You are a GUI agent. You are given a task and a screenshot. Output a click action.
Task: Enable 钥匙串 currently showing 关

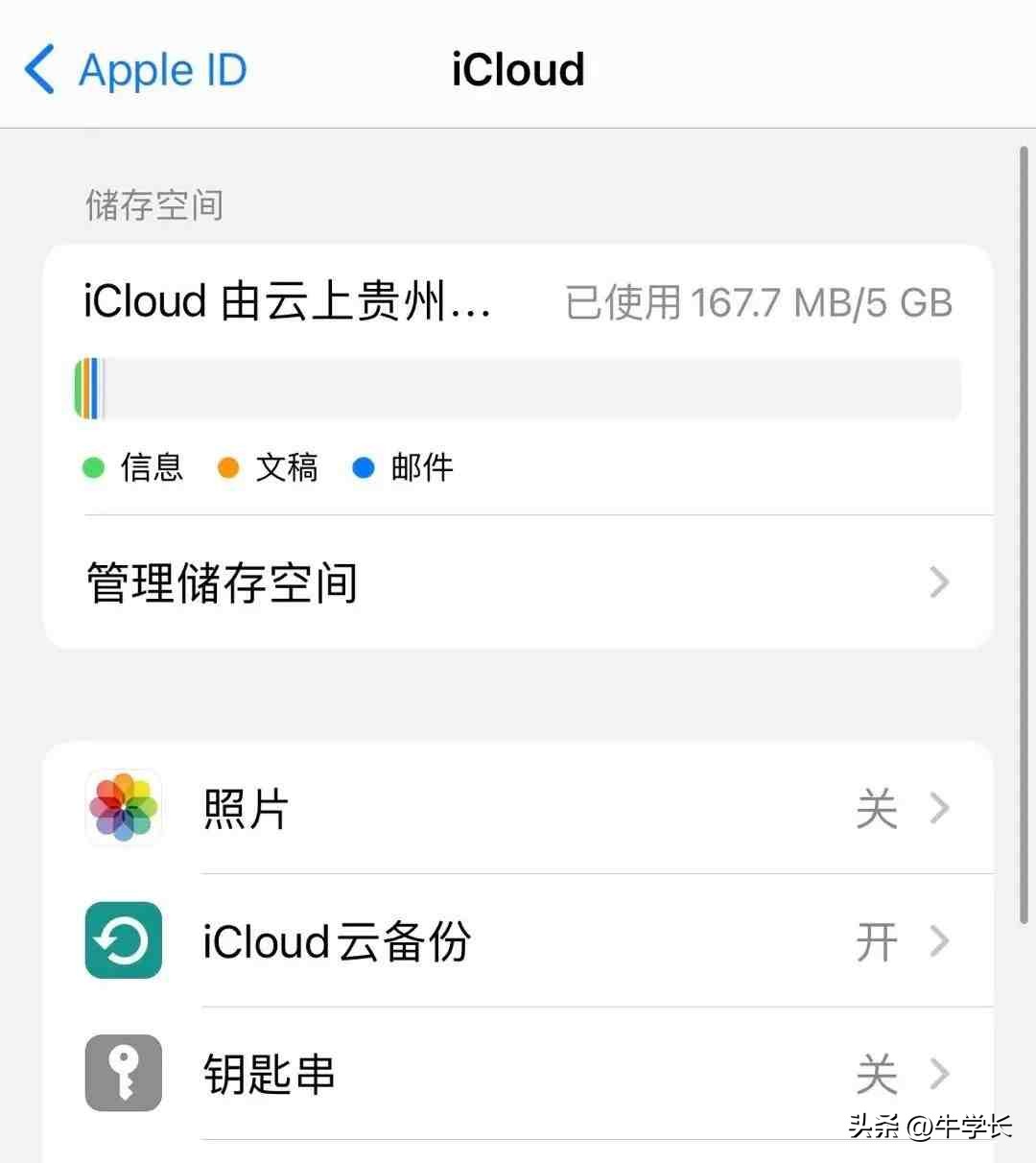coord(875,1073)
